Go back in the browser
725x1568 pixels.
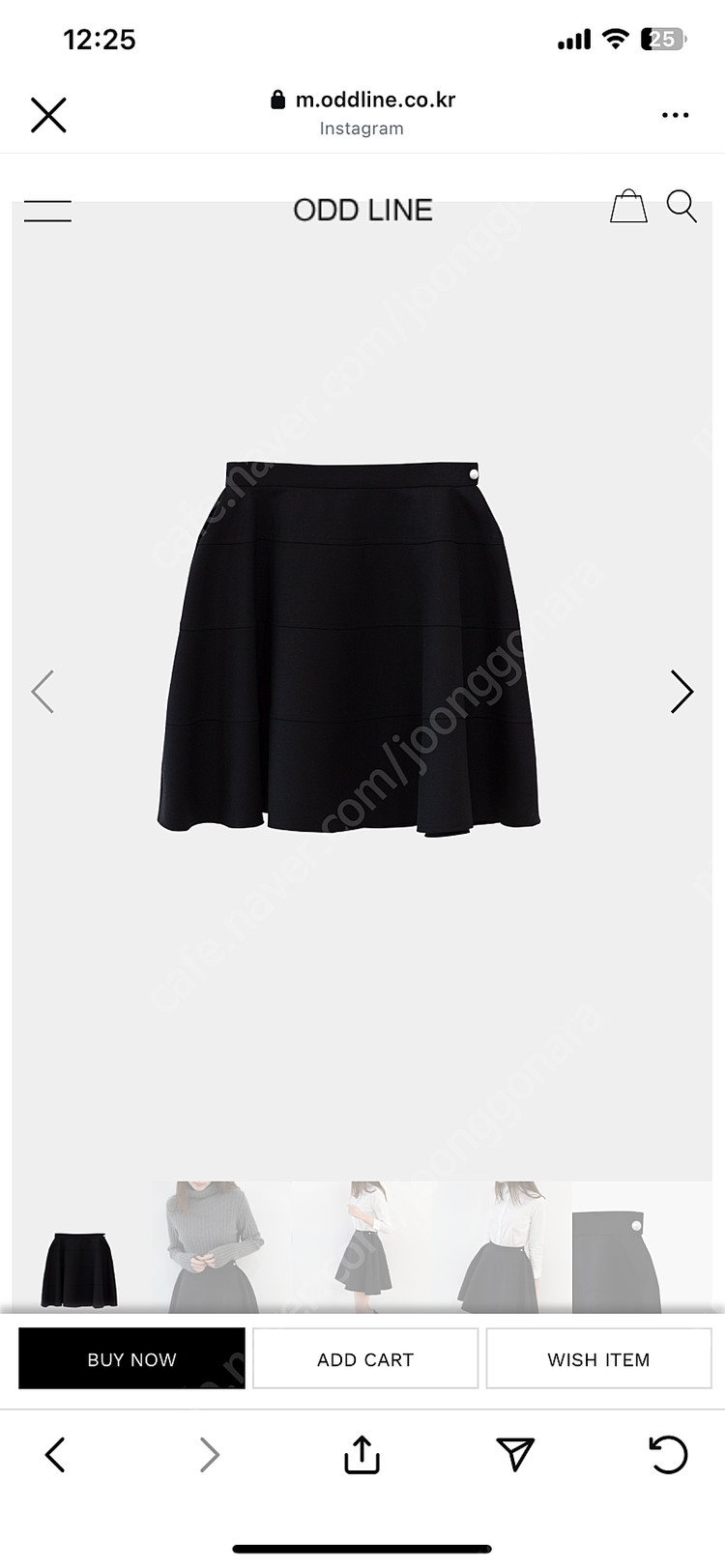tap(55, 1454)
